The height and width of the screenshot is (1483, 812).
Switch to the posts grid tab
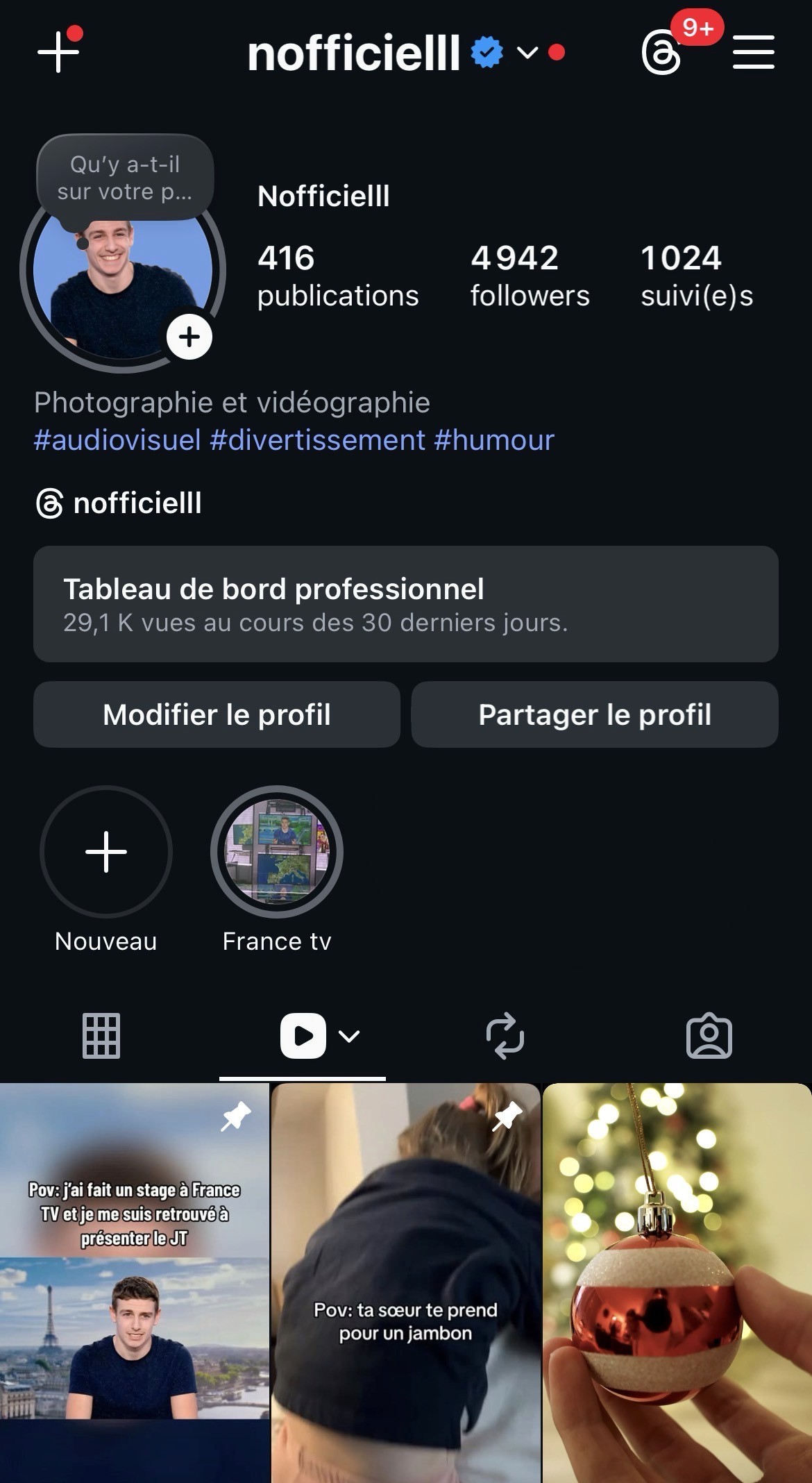point(101,1036)
